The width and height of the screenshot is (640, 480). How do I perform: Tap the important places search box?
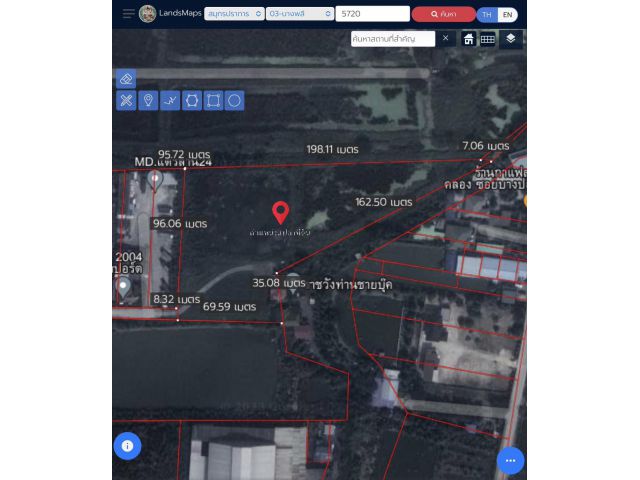[390, 39]
